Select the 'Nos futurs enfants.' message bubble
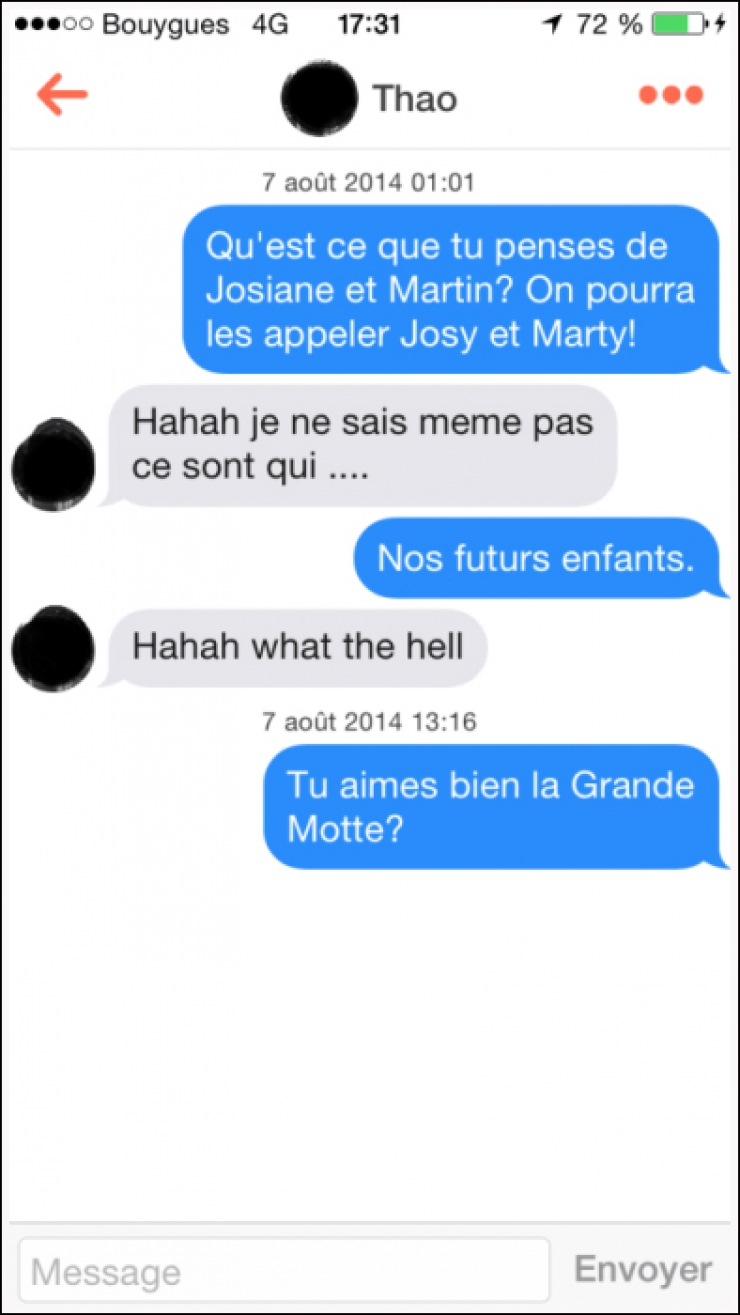The width and height of the screenshot is (740, 1315). click(540, 558)
